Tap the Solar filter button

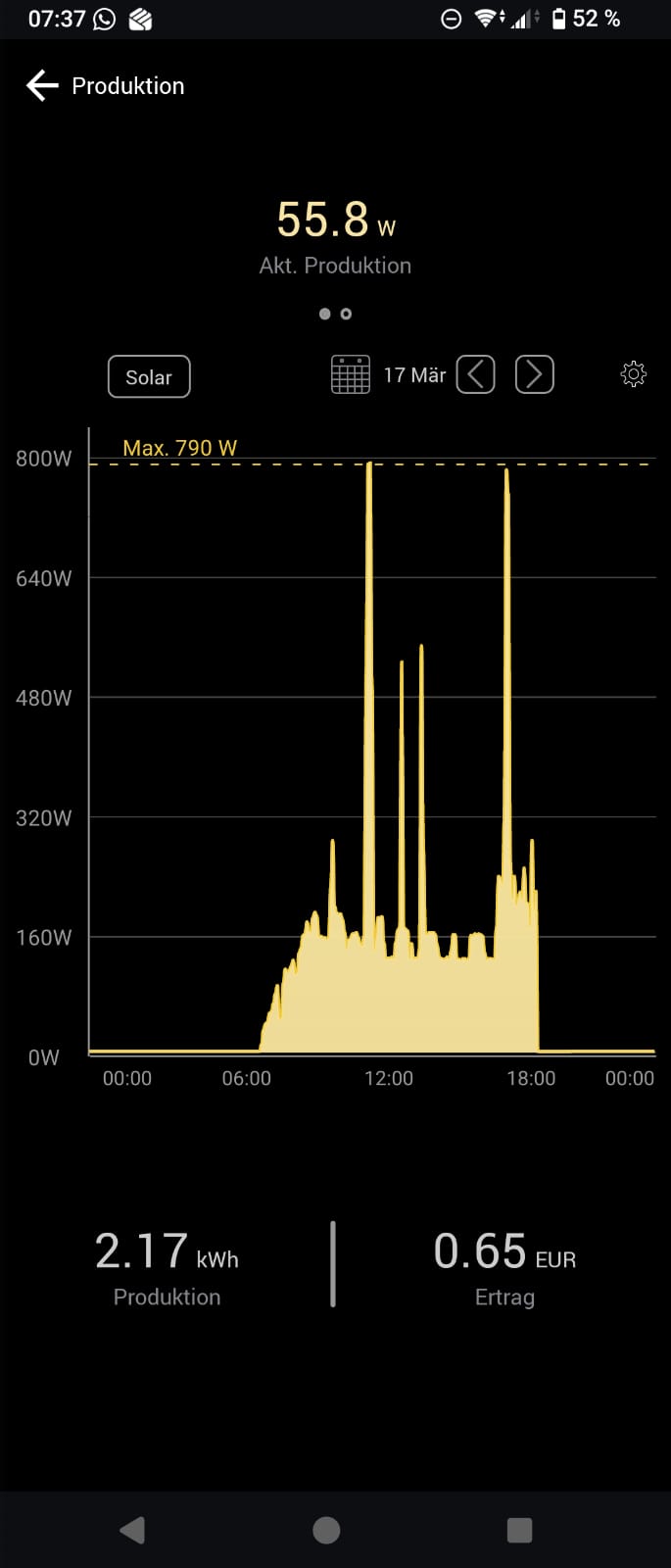pyautogui.click(x=149, y=377)
